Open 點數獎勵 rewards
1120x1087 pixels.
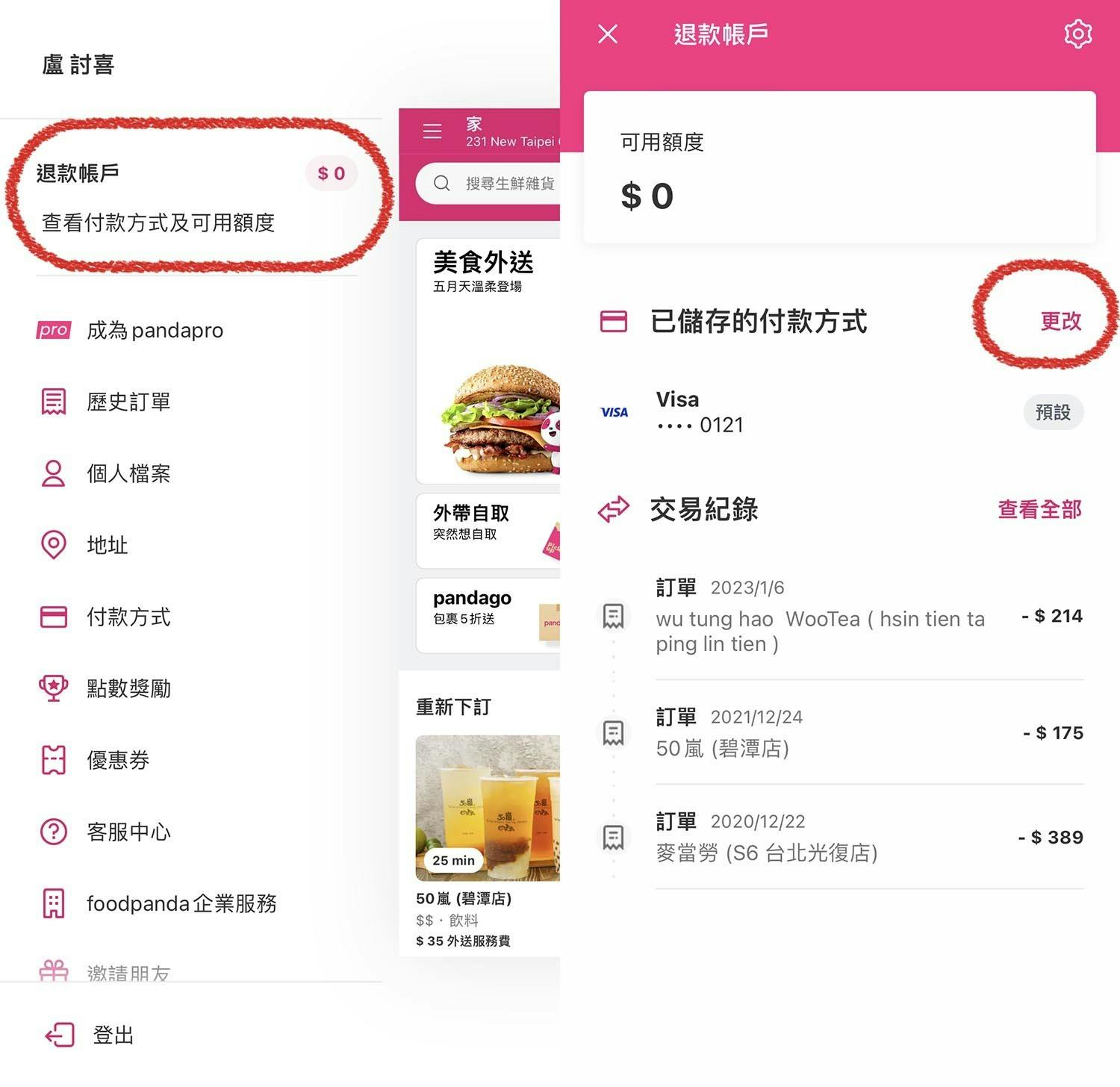pyautogui.click(x=128, y=688)
